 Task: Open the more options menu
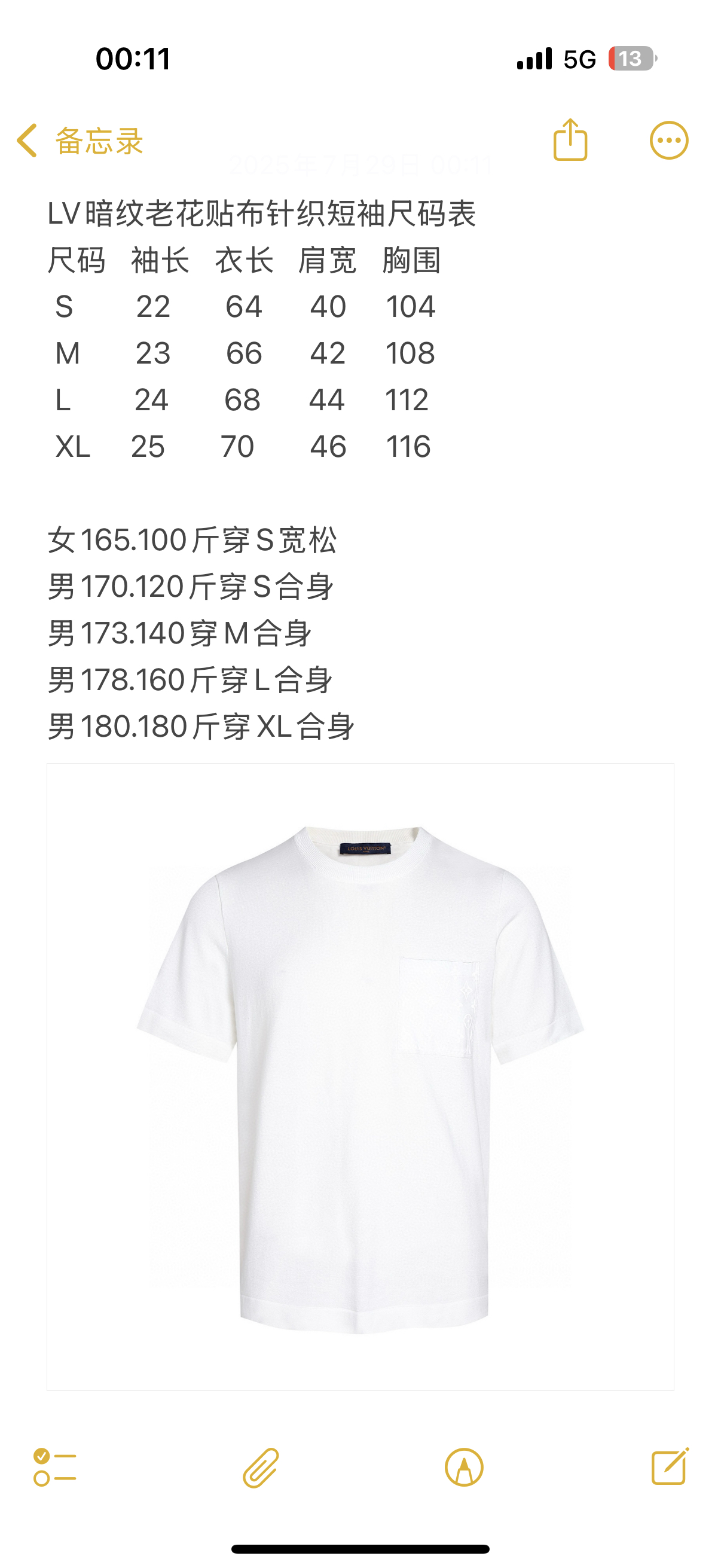(x=668, y=141)
